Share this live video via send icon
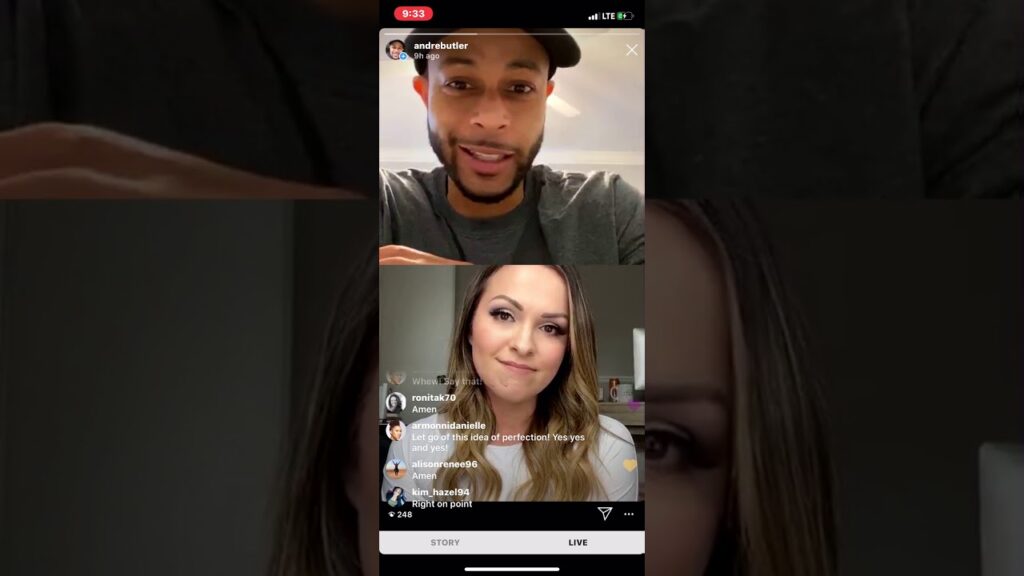This screenshot has height=576, width=1024. tap(604, 513)
